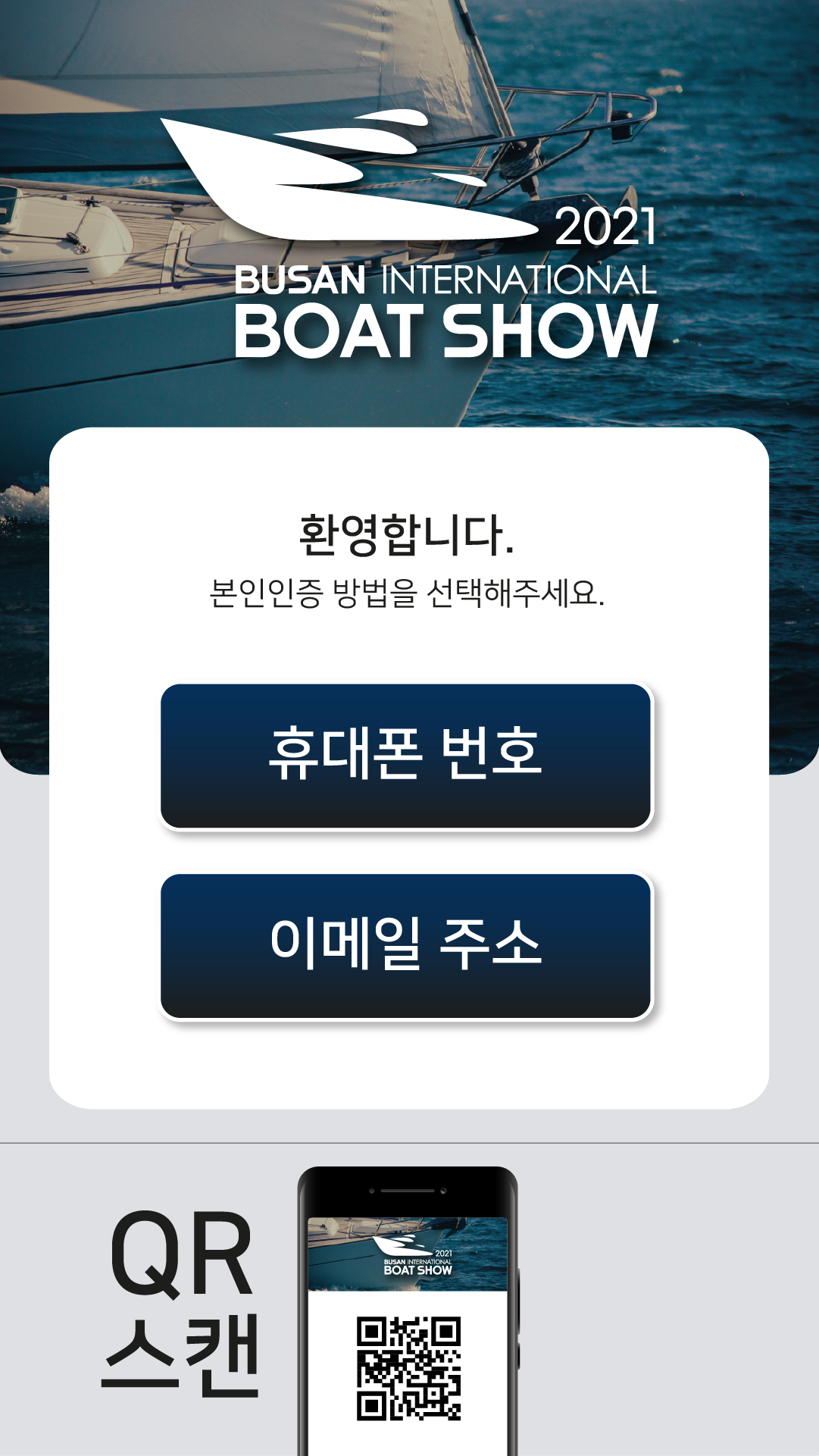Choose 휴대폰 번호 verification
This screenshot has height=1456, width=819.
[406, 756]
